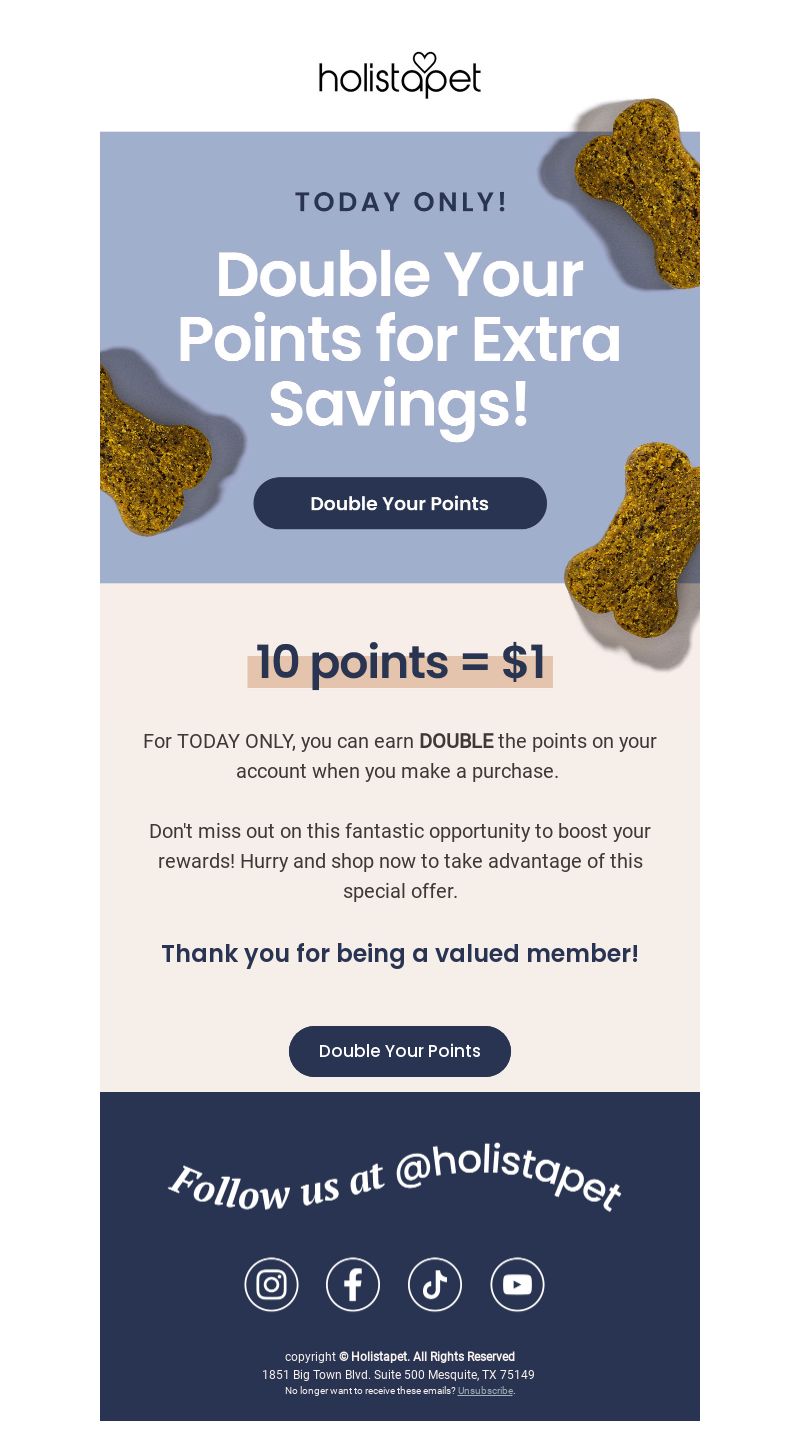Go to the Holistapet YouTube channel
800x1441 pixels.
pyautogui.click(x=517, y=1284)
